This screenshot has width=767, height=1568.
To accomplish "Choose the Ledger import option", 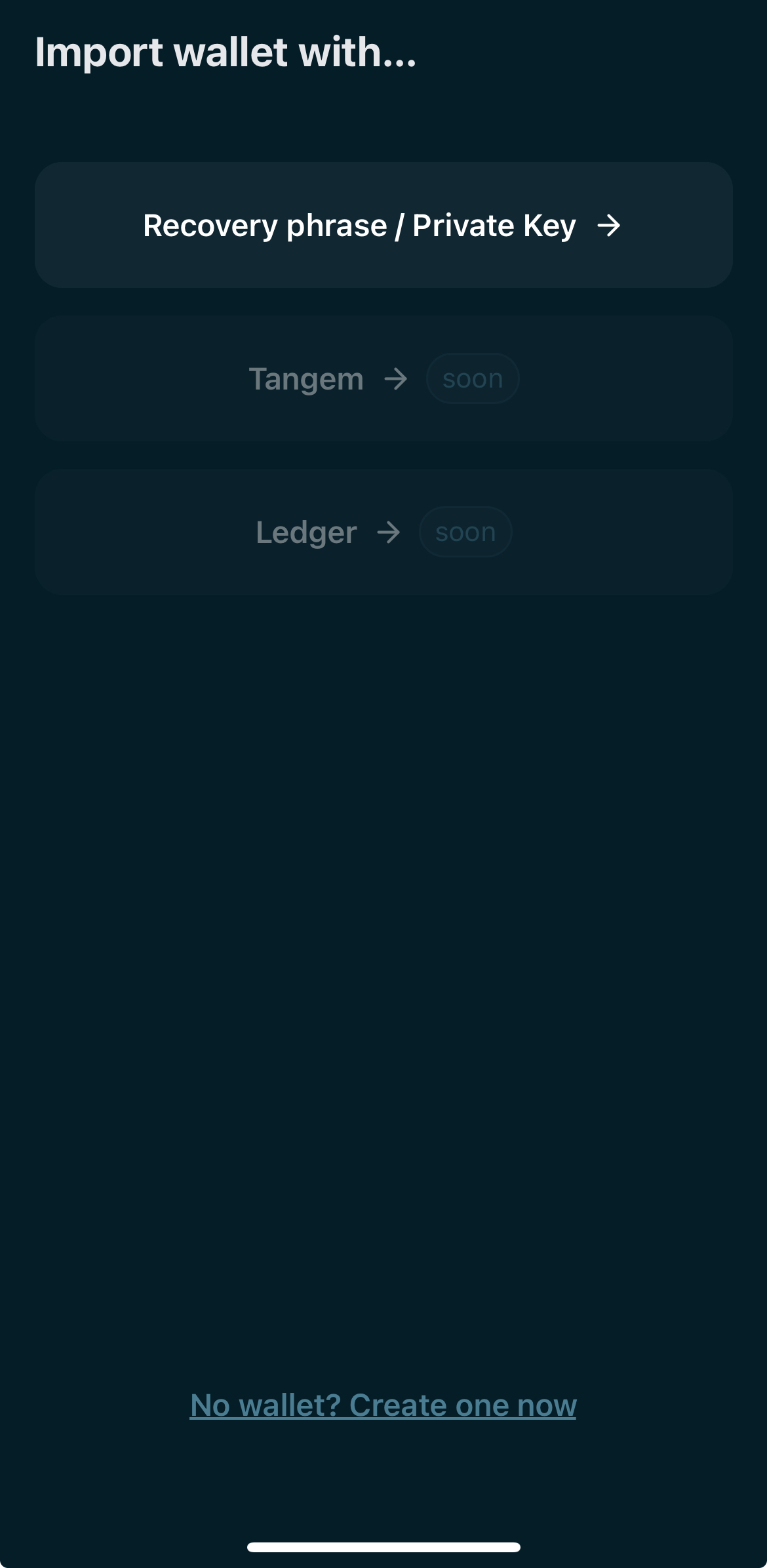I will (383, 532).
